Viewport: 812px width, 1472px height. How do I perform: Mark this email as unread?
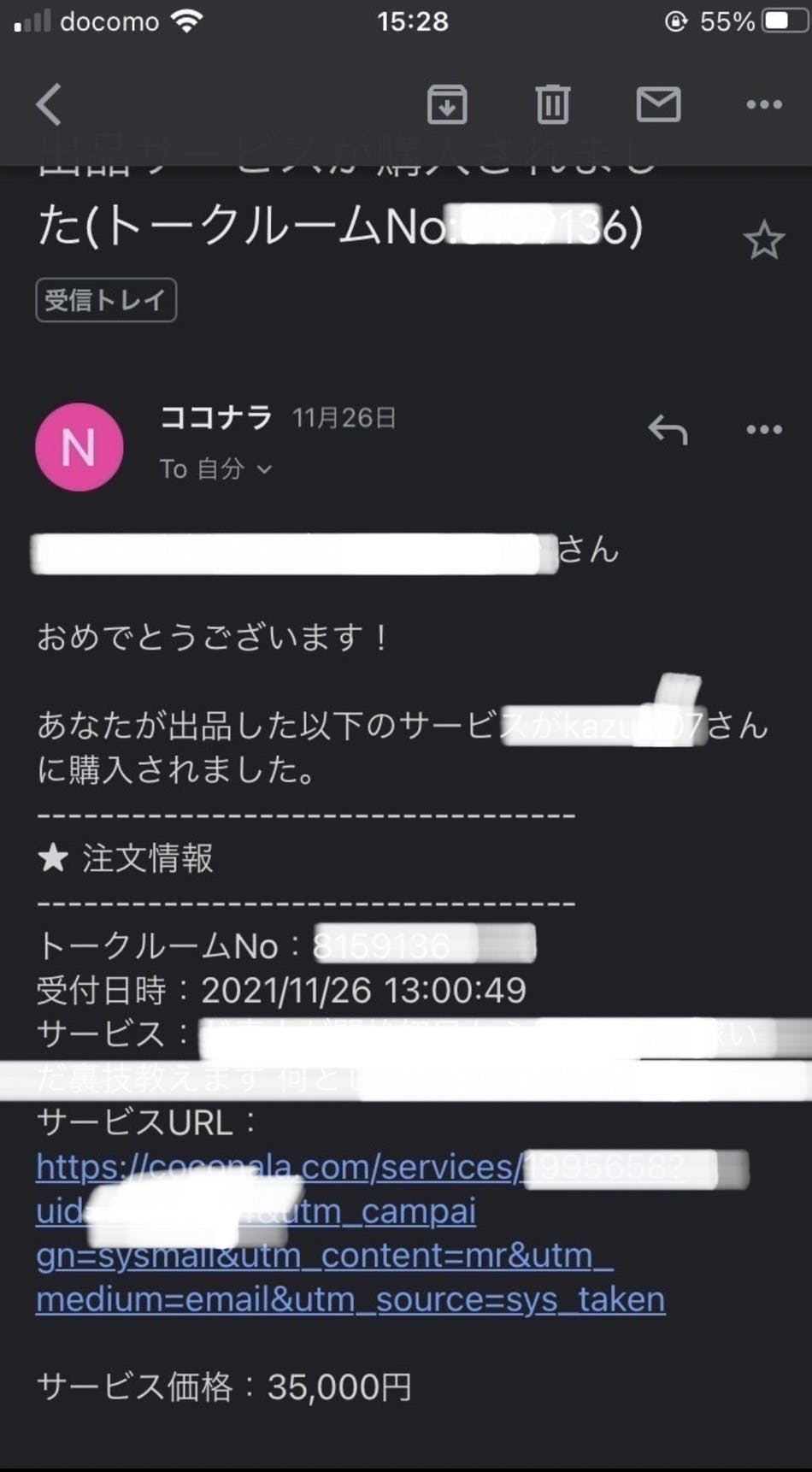click(x=658, y=104)
